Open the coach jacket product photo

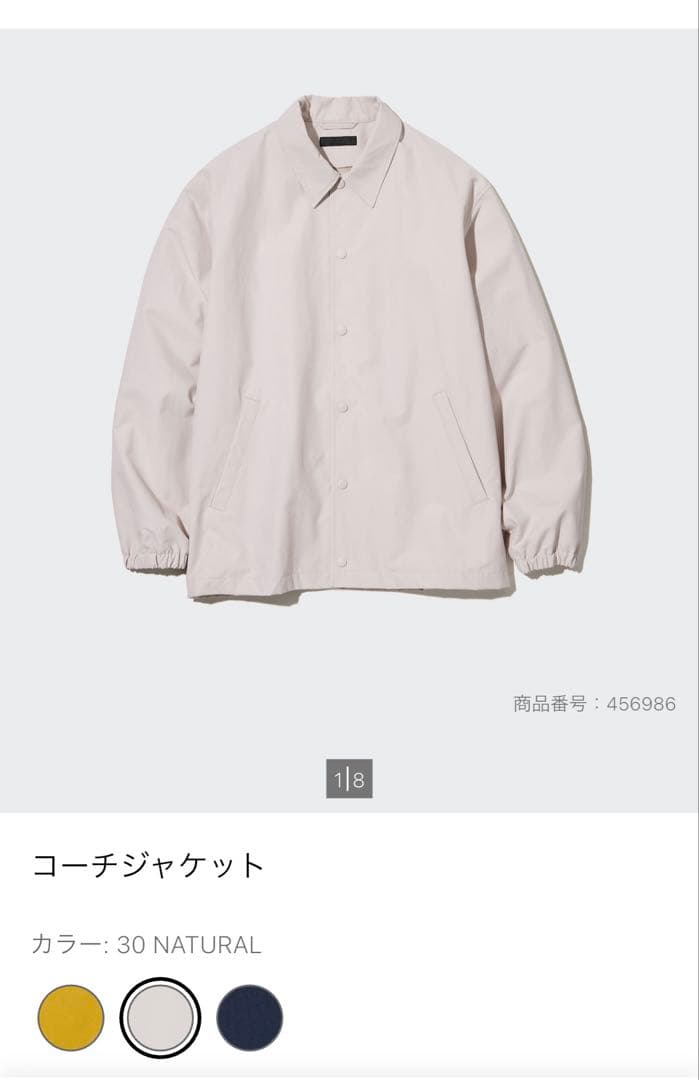(350, 350)
